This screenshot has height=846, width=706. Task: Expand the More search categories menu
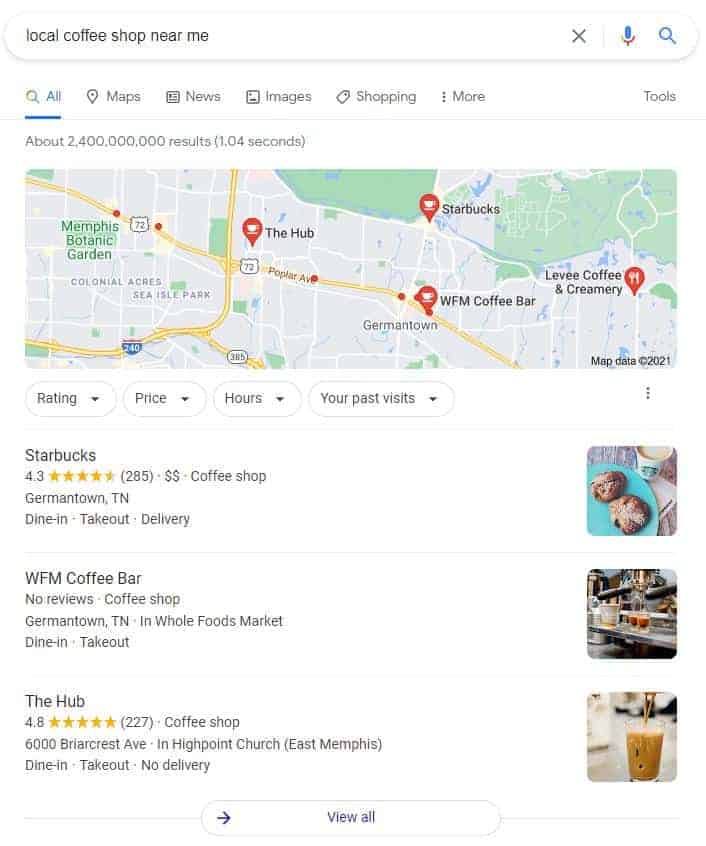(462, 97)
